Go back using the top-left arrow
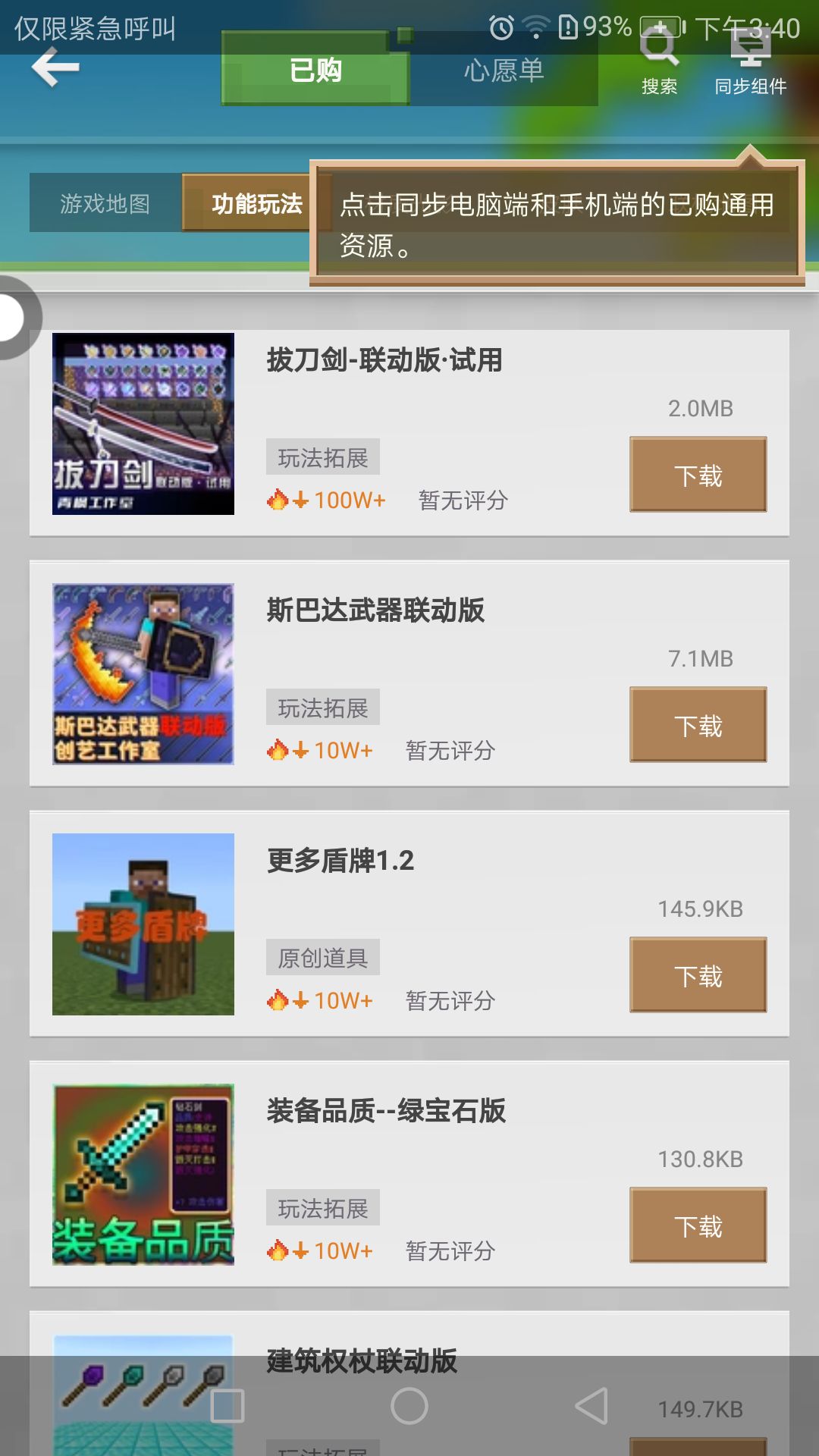 click(x=55, y=68)
